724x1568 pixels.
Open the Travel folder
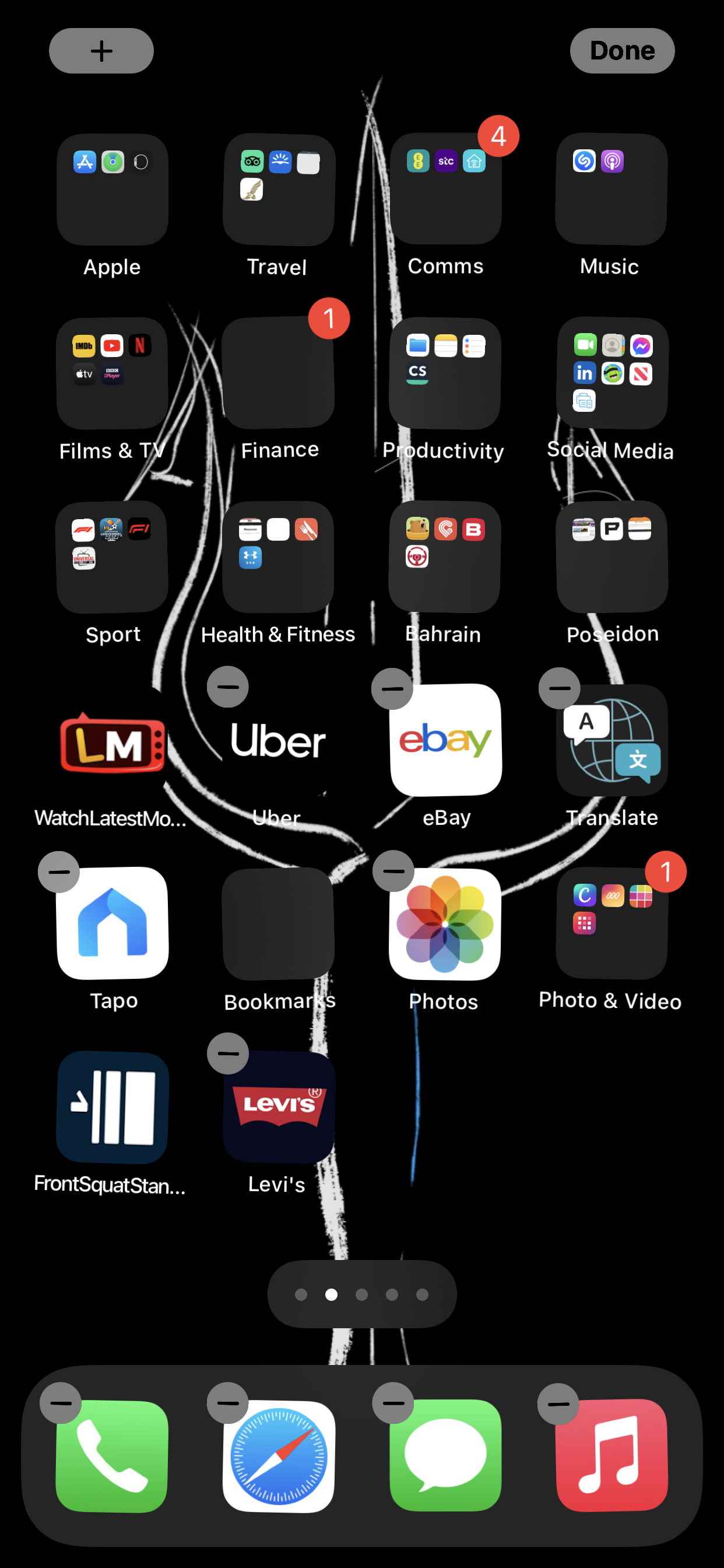tap(278, 190)
